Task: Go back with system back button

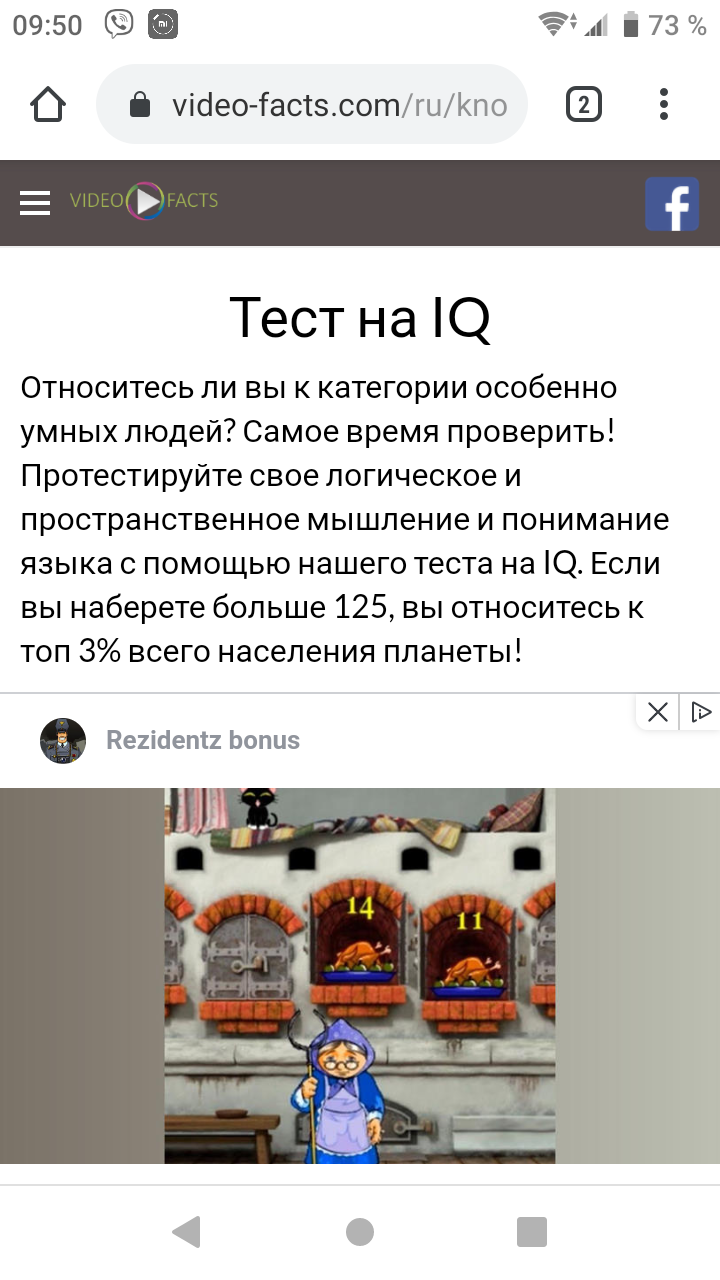Action: [186, 1231]
